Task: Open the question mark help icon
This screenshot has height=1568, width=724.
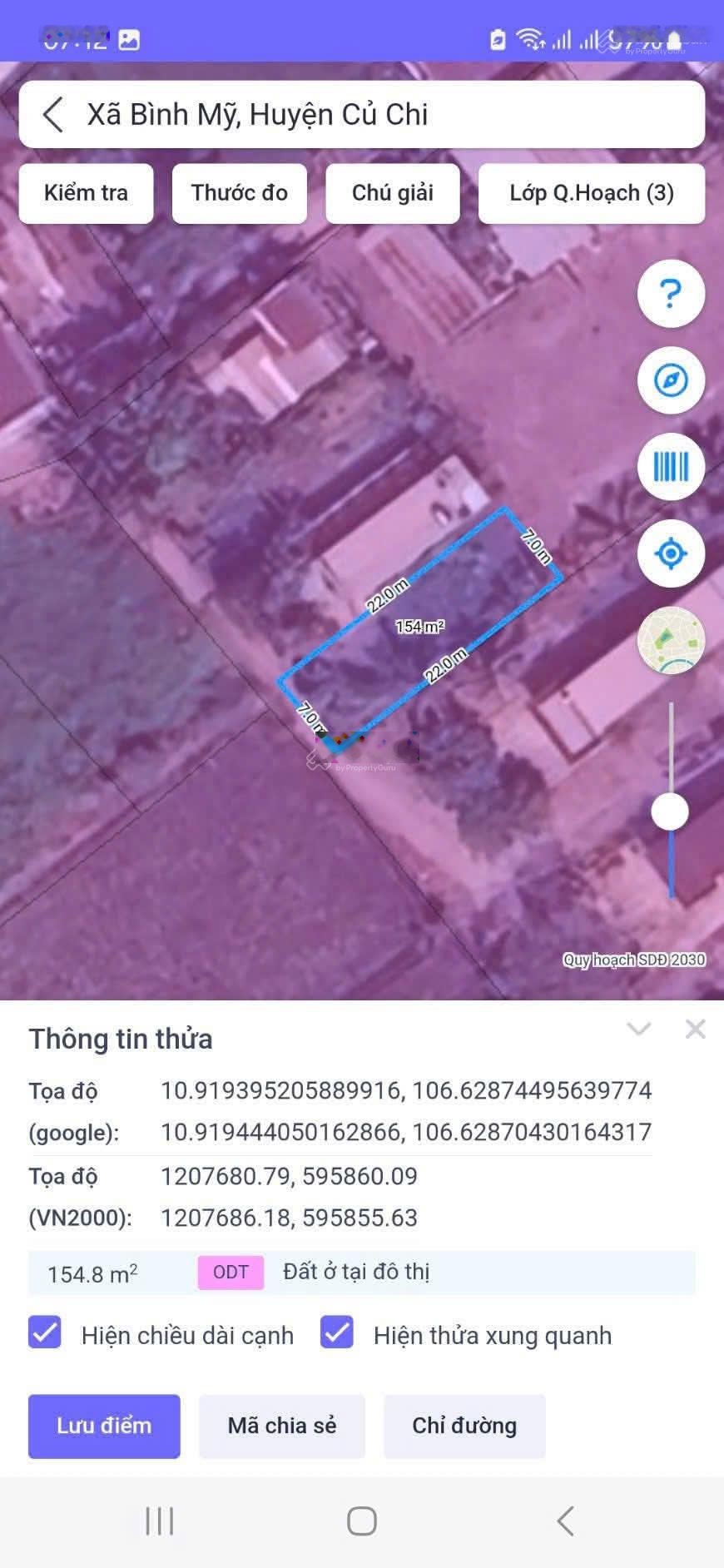Action: [671, 294]
